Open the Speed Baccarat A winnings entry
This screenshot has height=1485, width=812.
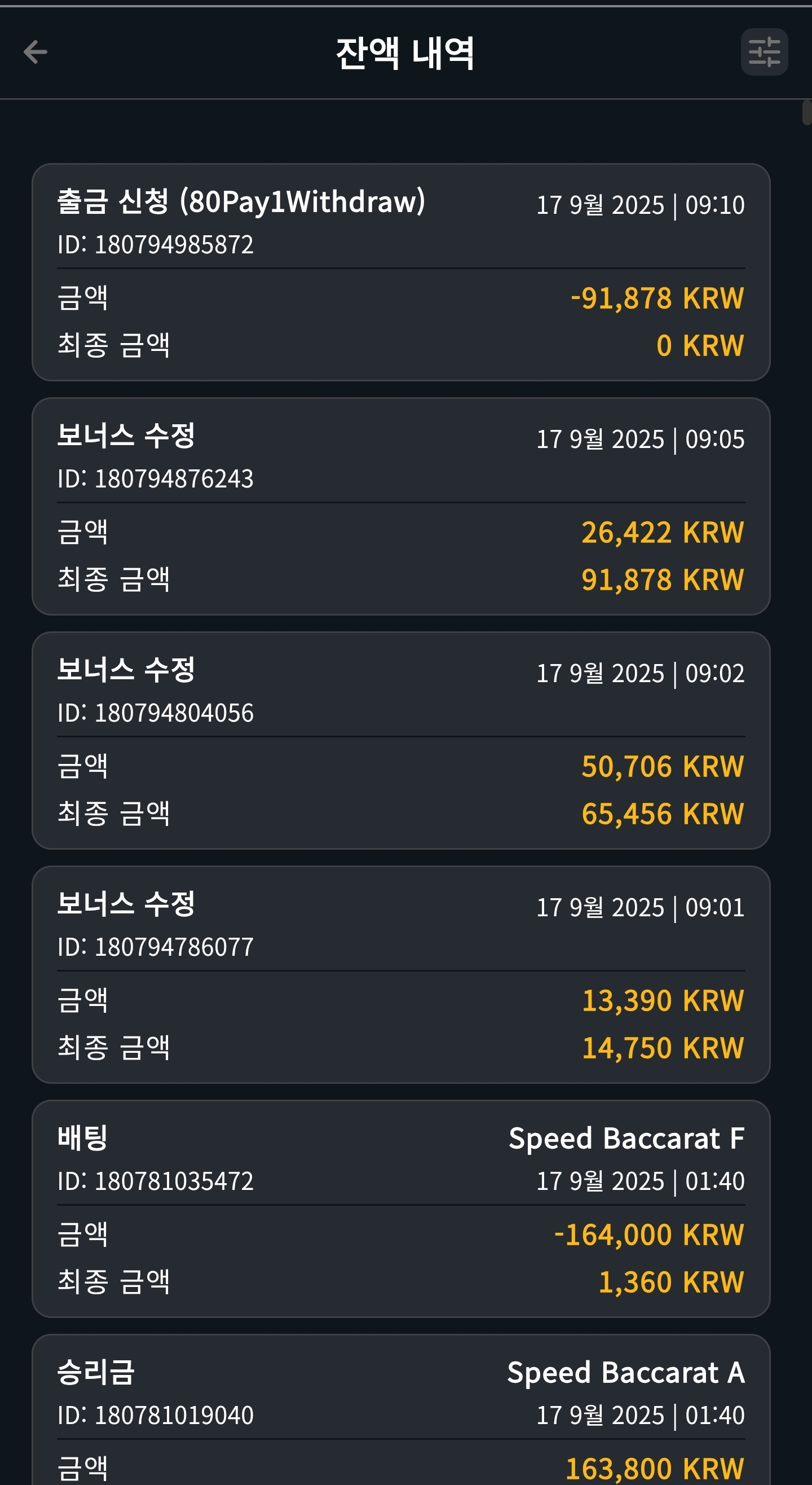click(x=401, y=1409)
